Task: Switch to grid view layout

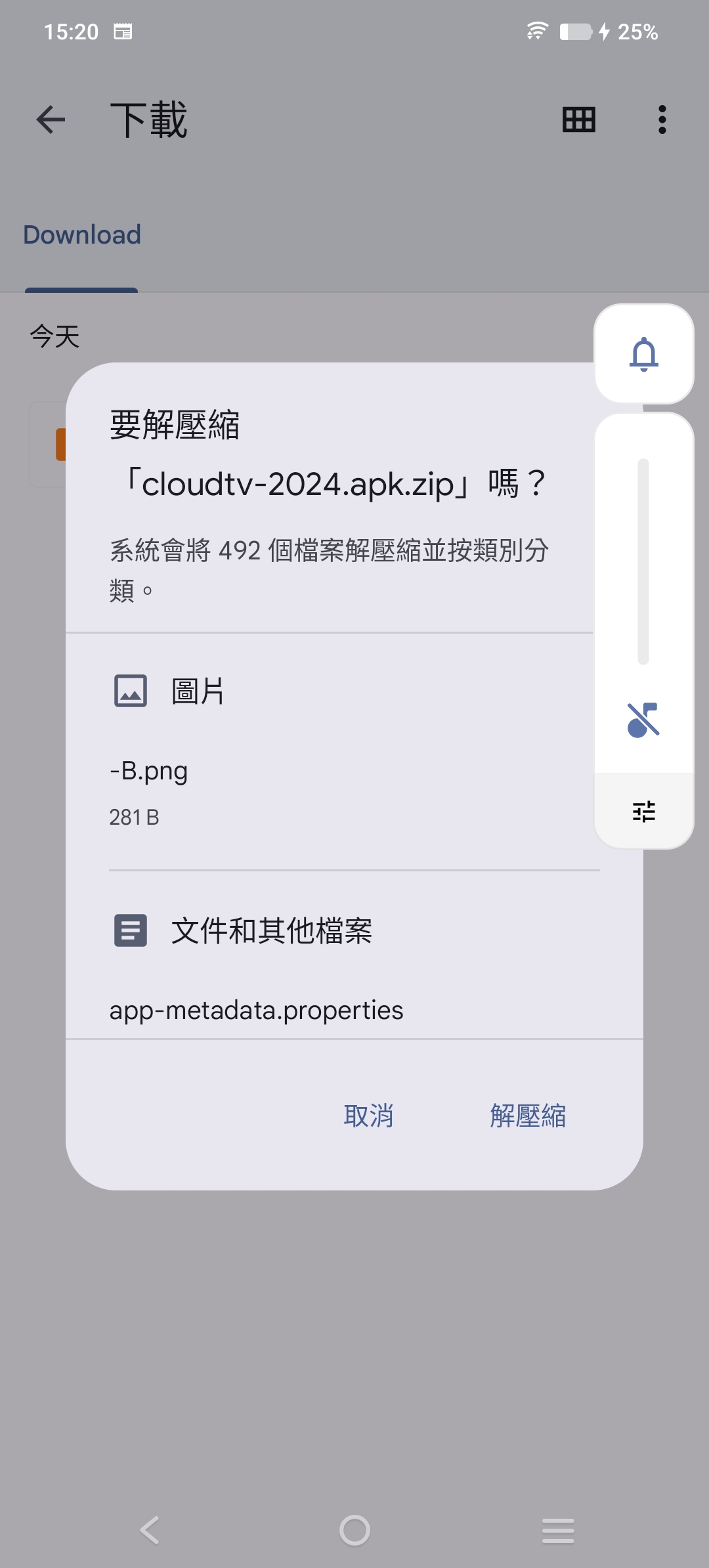Action: coord(579,120)
